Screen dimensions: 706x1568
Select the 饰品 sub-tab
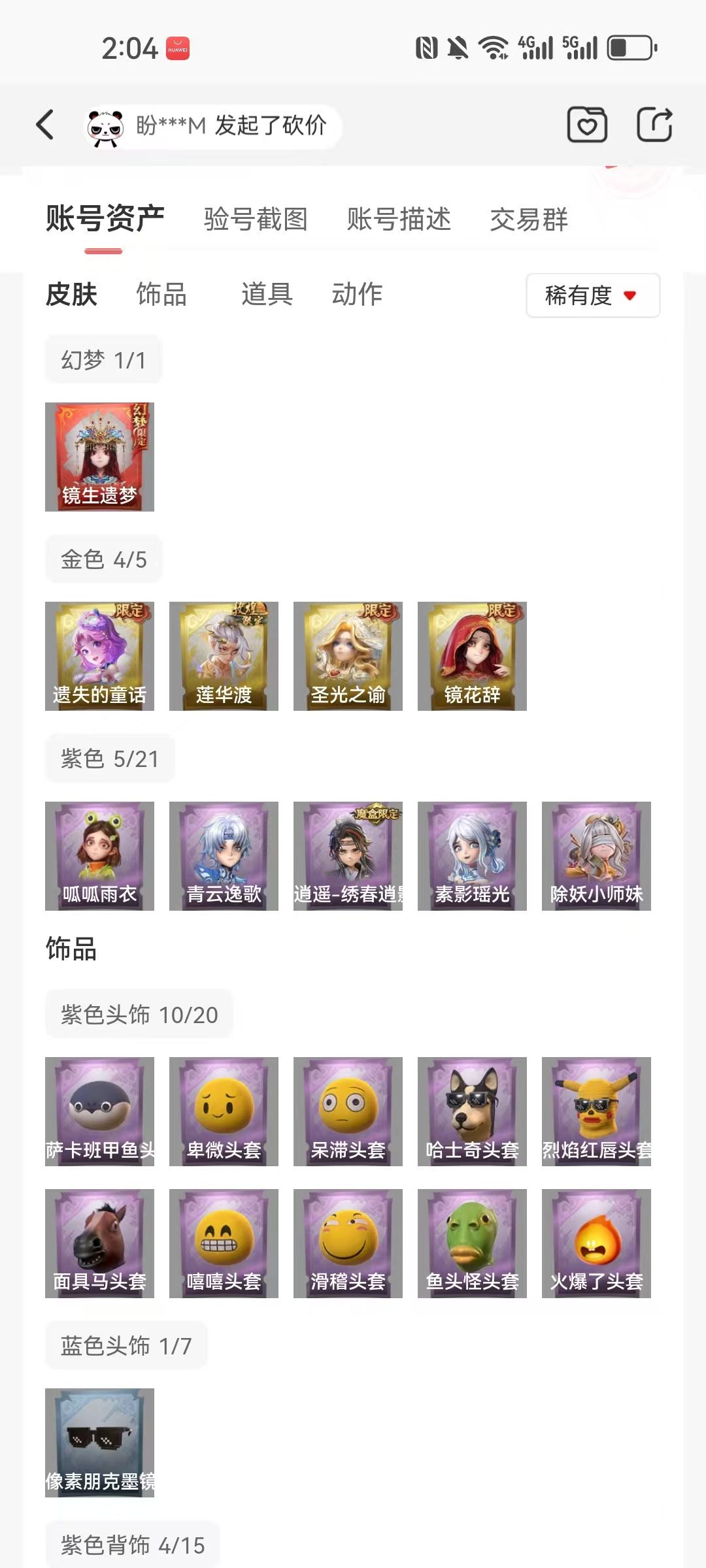(x=161, y=294)
